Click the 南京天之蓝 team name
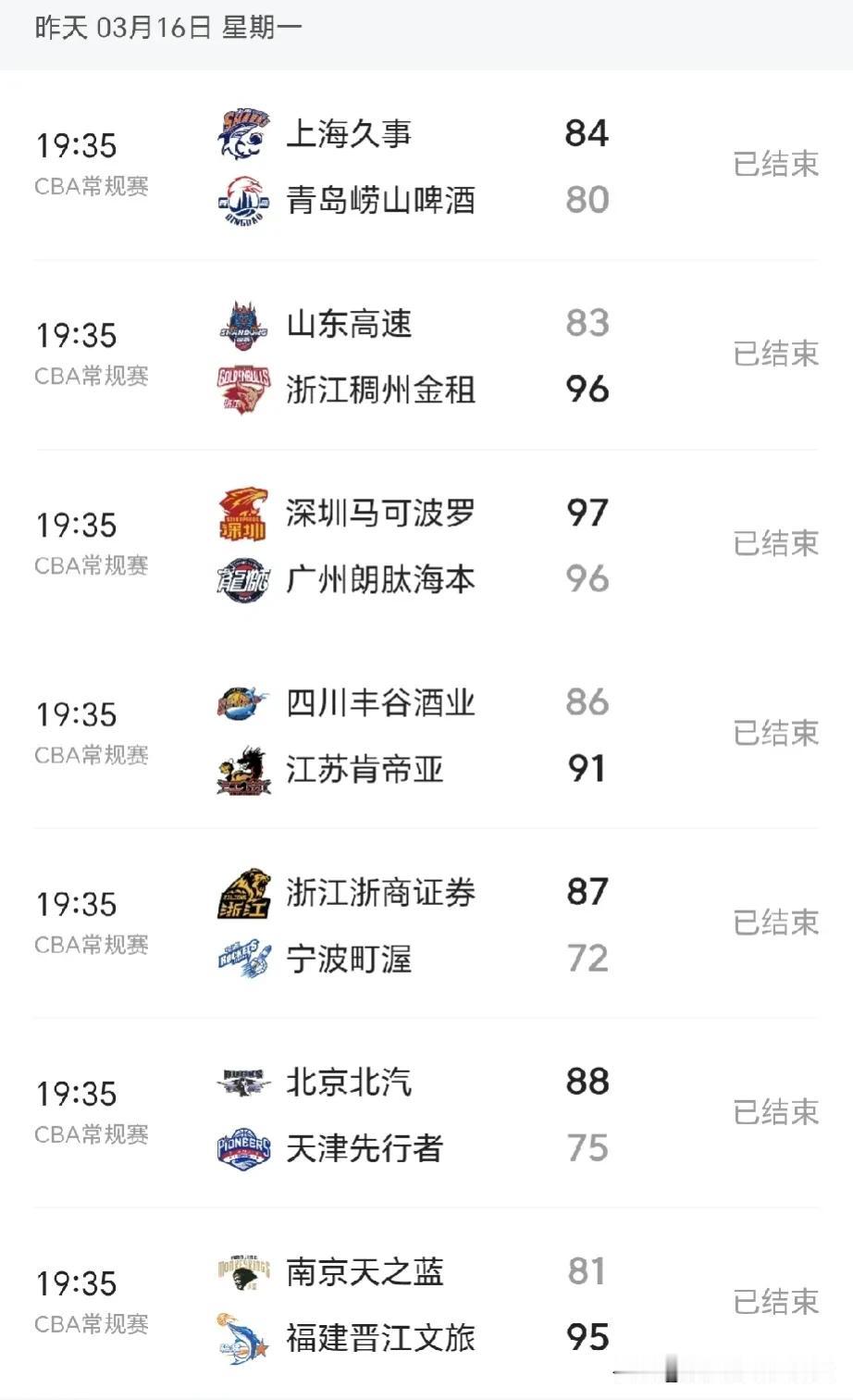This screenshot has height=1400, width=853. coord(365,1273)
